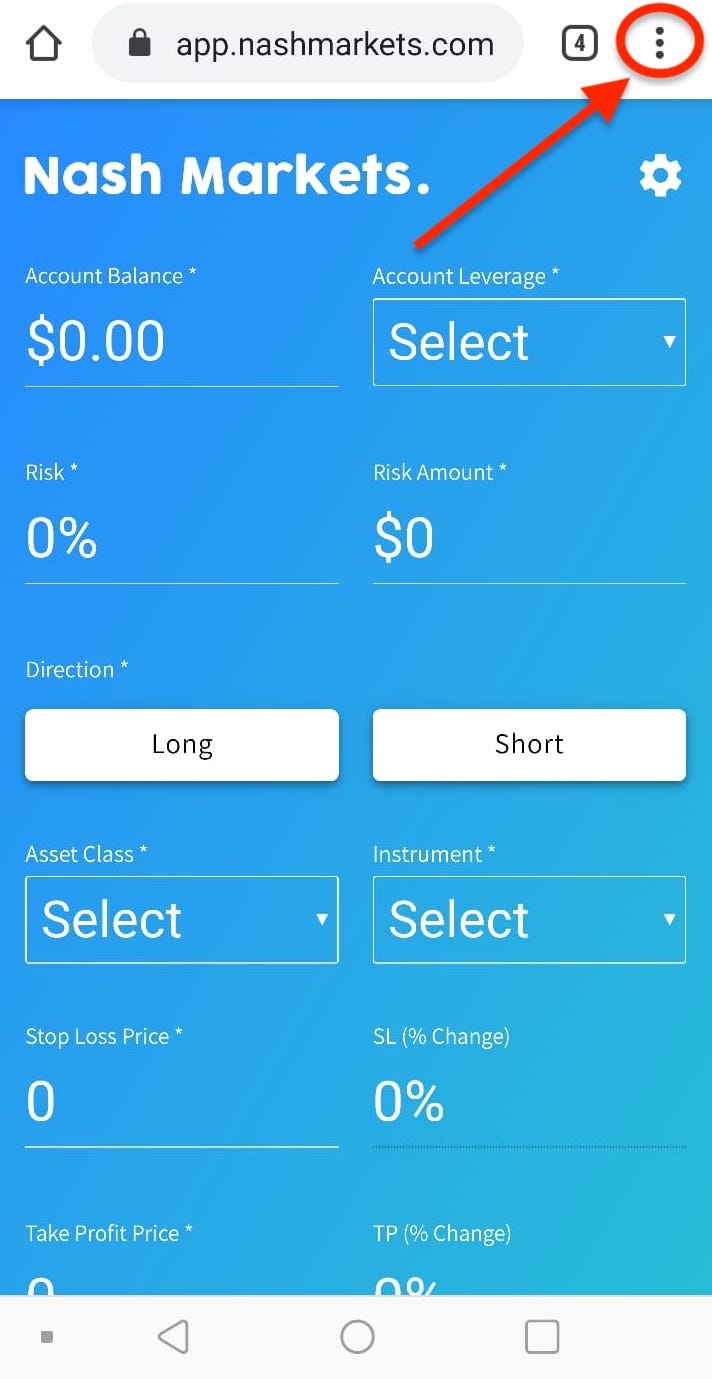This screenshot has width=712, height=1379.
Task: Expand the Instrument dropdown
Action: pos(529,920)
